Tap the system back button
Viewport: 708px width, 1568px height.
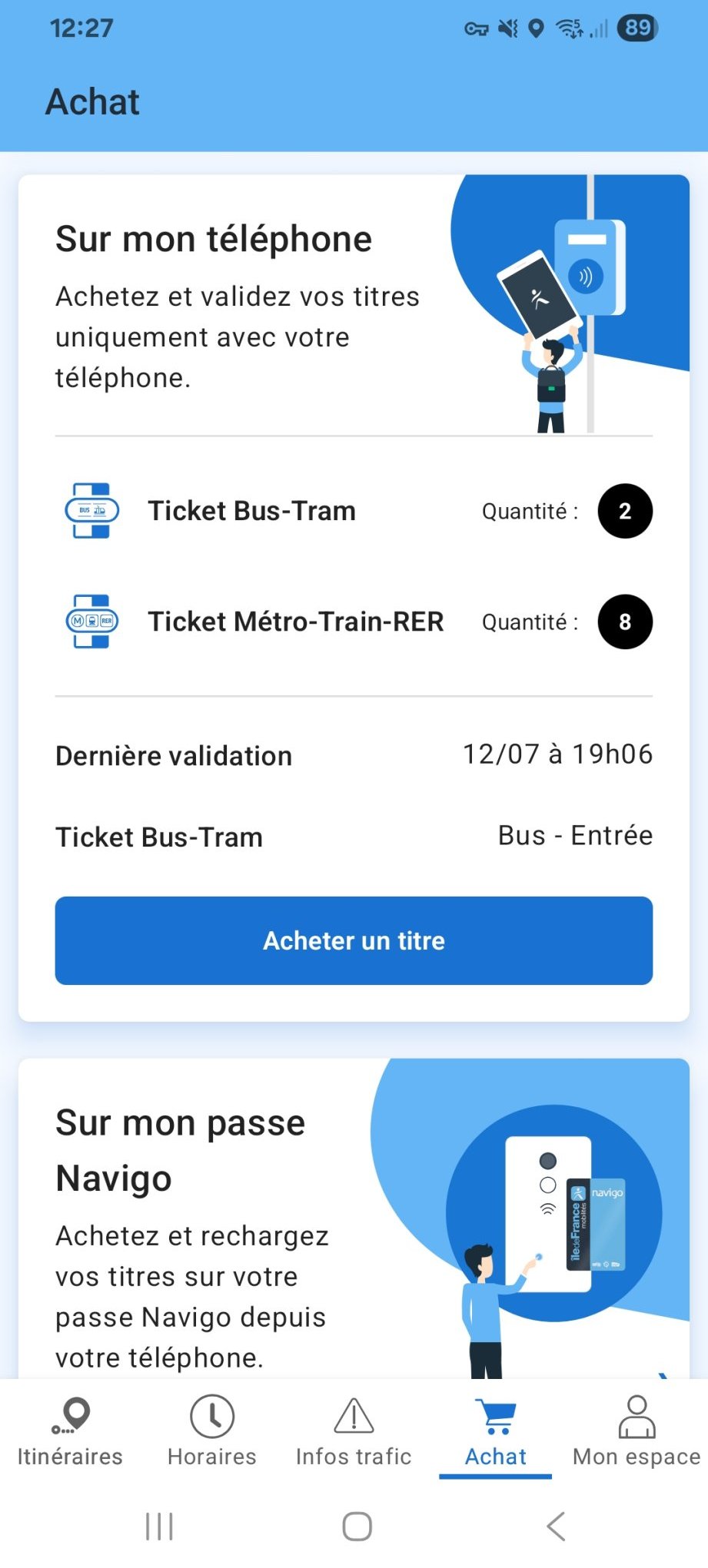tap(556, 1526)
